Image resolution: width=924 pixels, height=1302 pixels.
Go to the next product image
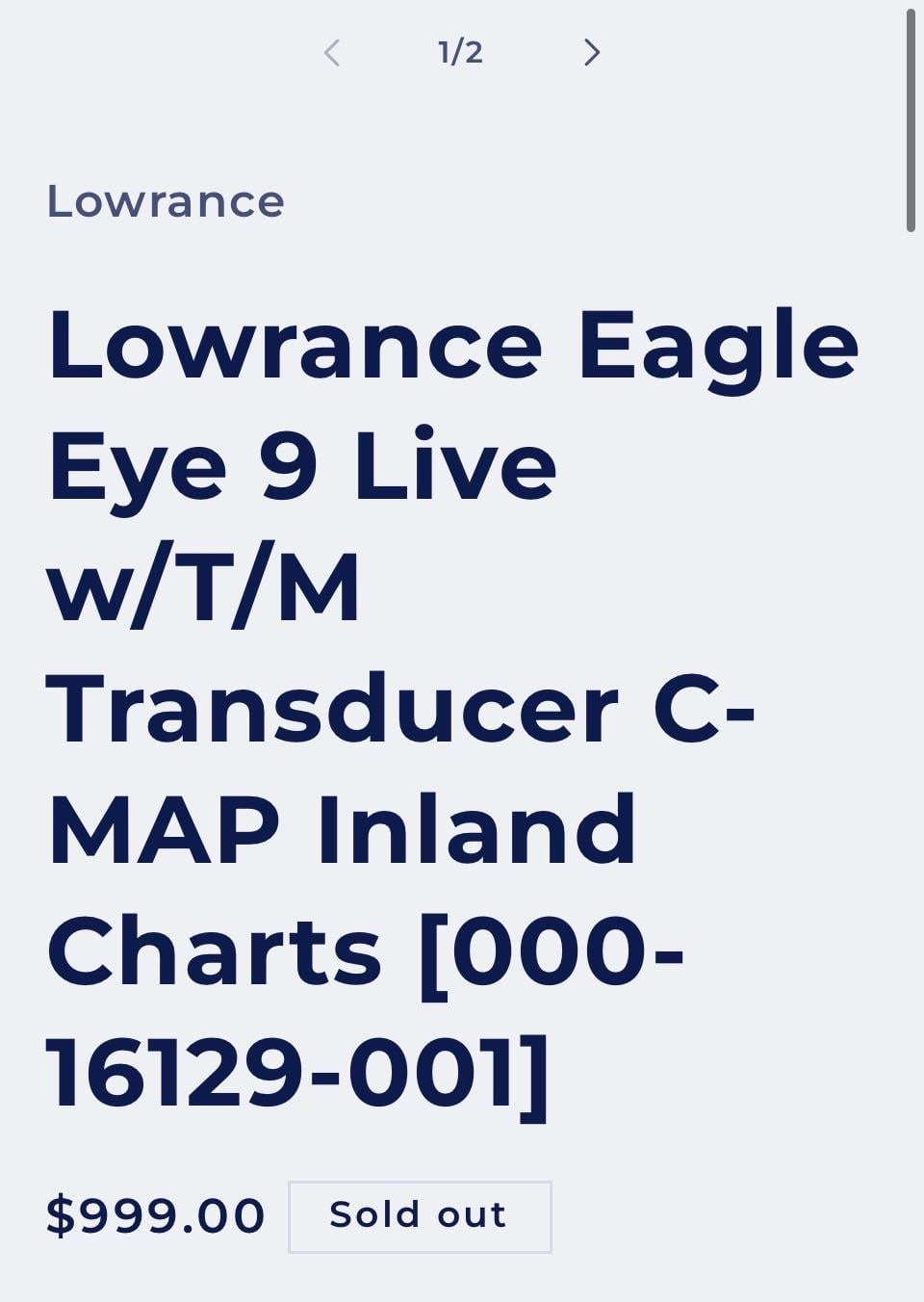(592, 53)
